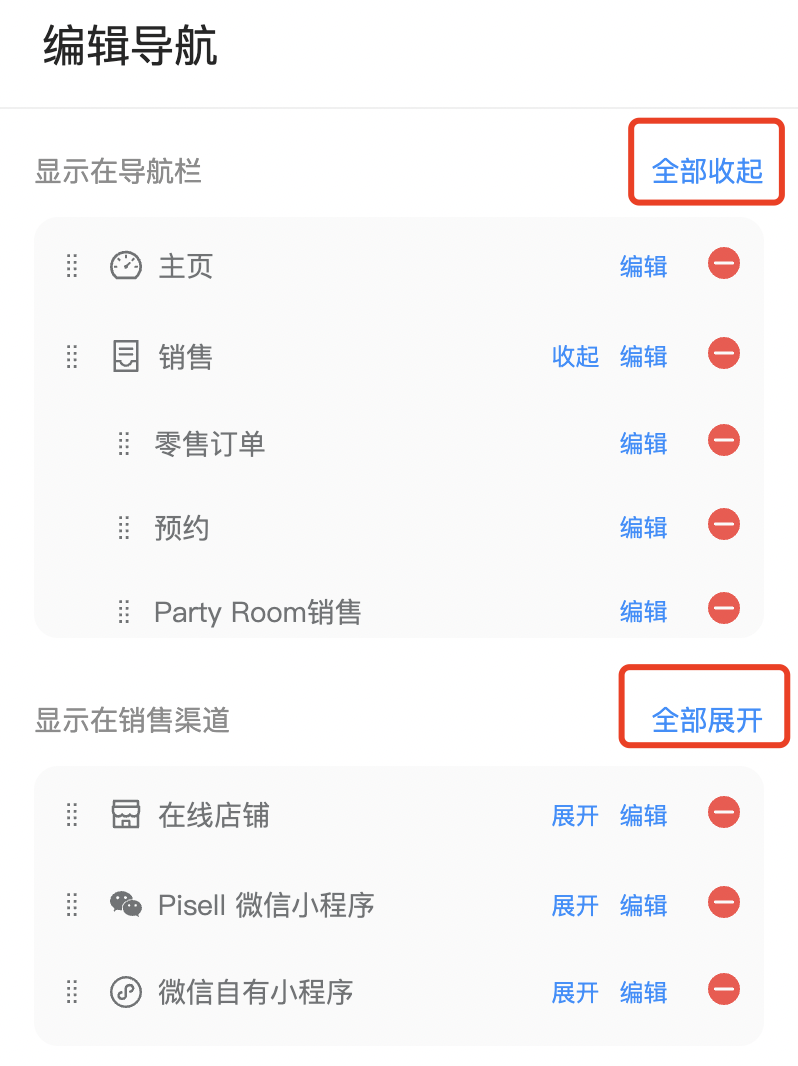The image size is (798, 1066).
Task: Remove 销售 from the navigation bar
Action: click(x=724, y=353)
